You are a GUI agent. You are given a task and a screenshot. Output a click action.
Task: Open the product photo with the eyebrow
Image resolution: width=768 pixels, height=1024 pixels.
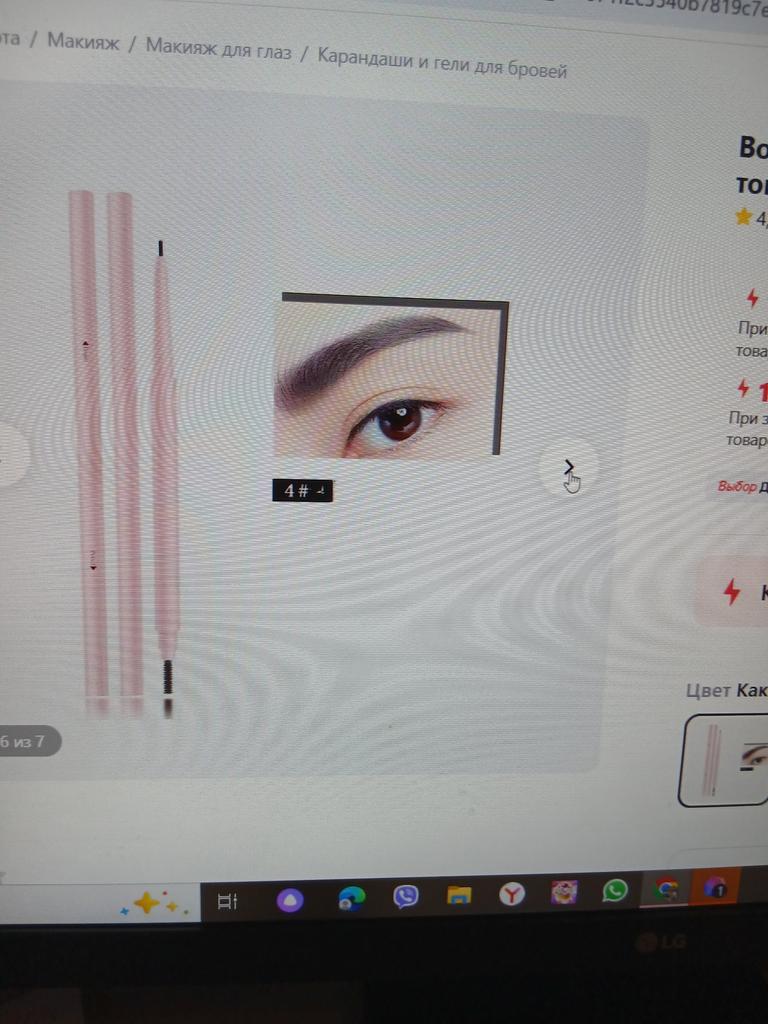click(x=390, y=377)
